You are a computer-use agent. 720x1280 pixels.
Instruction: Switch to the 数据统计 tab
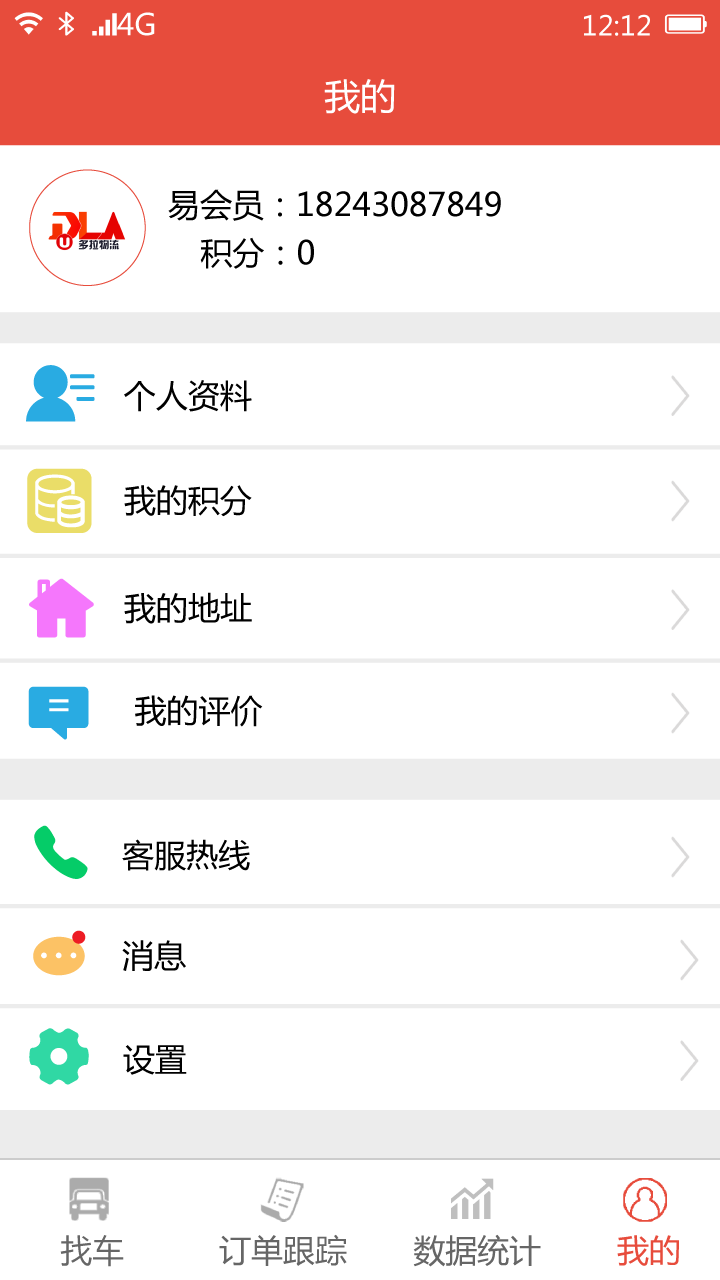pyautogui.click(x=475, y=1222)
